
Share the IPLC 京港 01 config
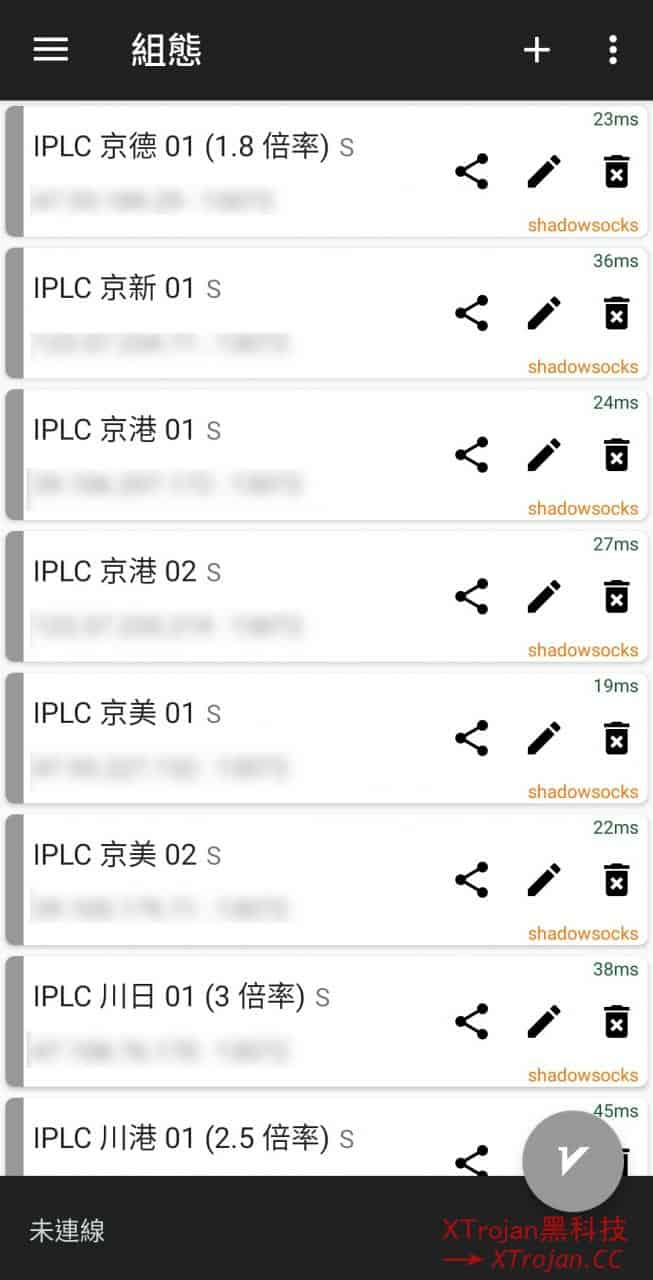(x=471, y=455)
